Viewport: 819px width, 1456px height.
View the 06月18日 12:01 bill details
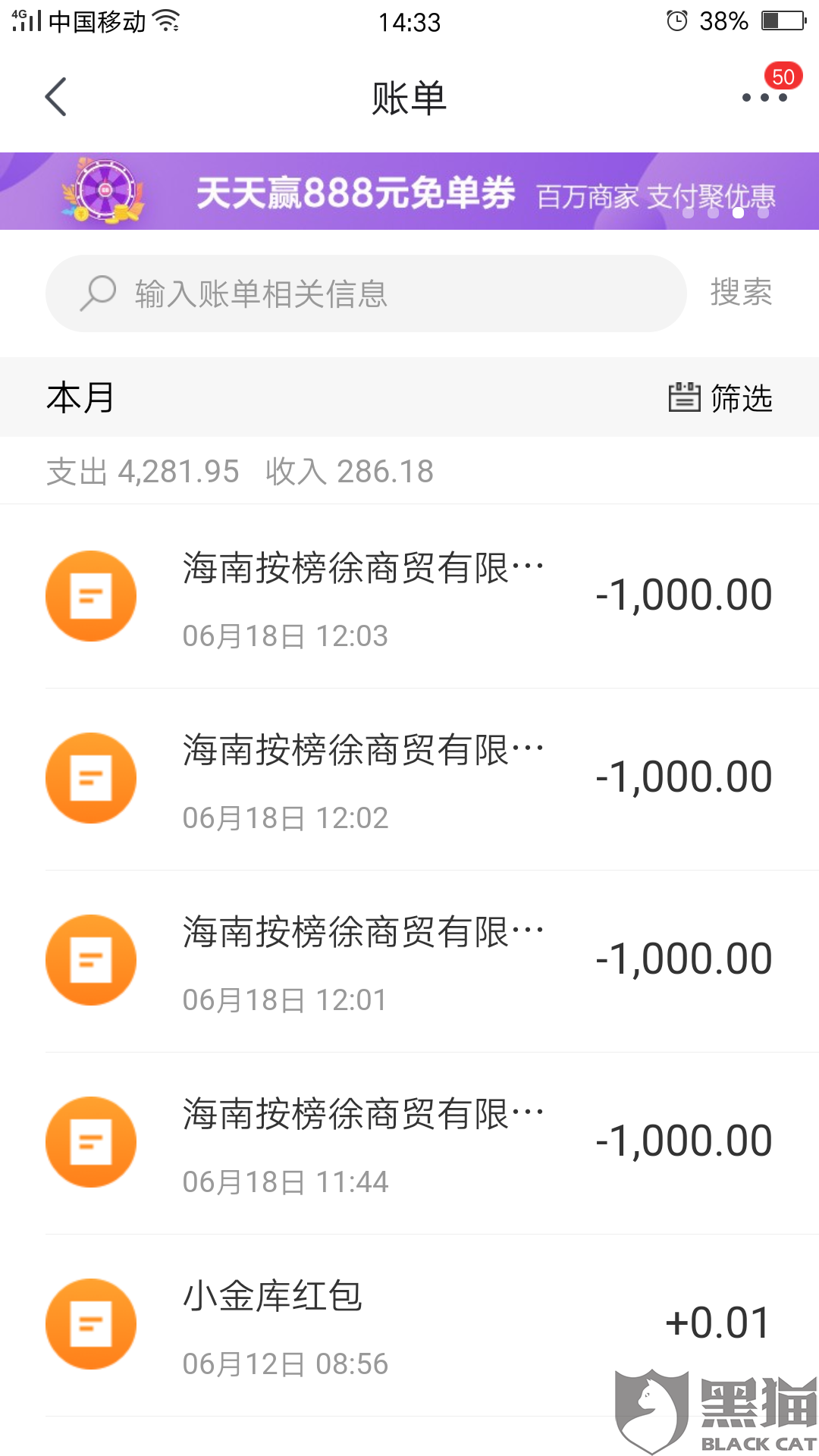pos(409,961)
